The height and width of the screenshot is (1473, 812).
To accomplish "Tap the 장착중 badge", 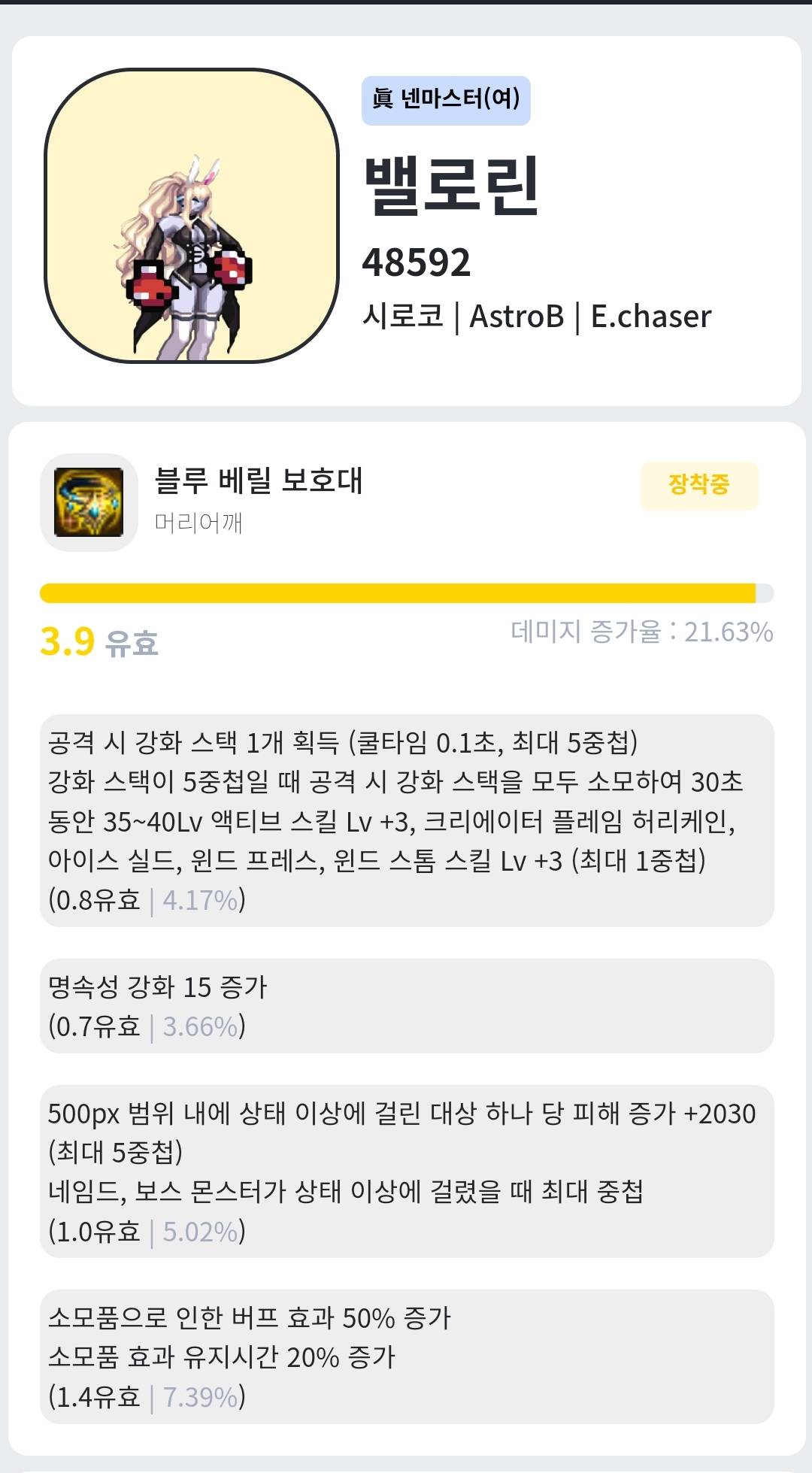I will 699,486.
